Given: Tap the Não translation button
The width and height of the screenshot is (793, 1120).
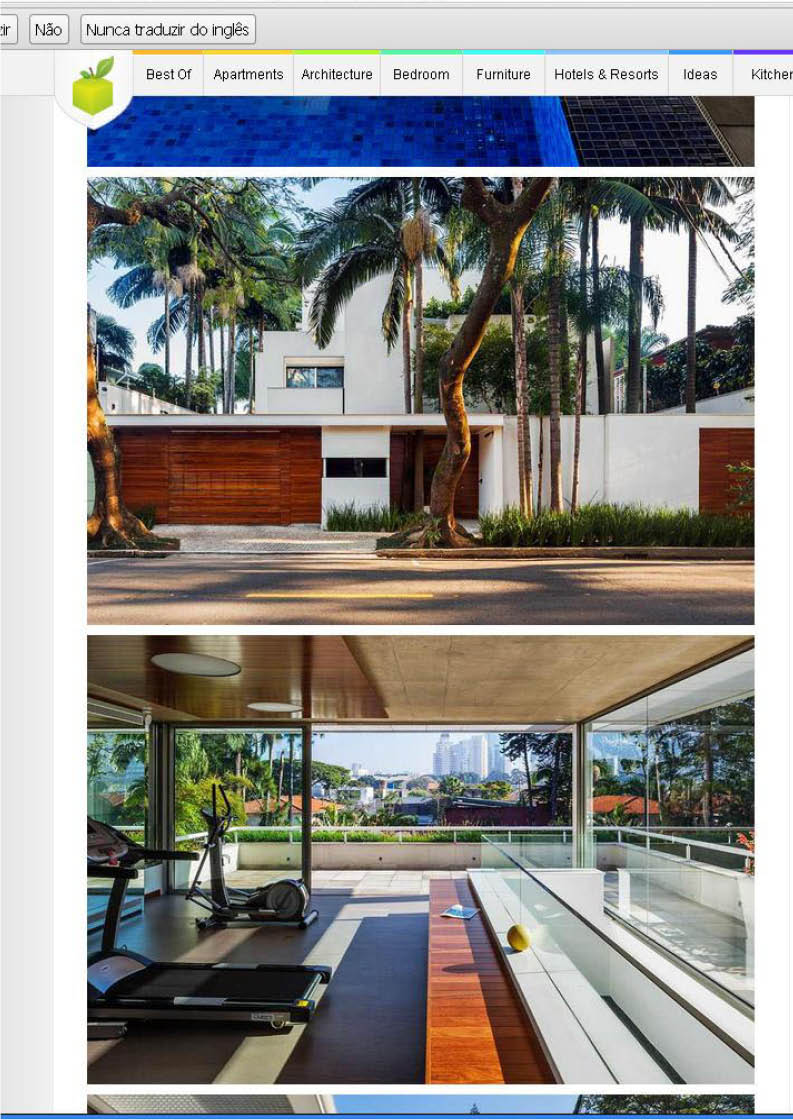Looking at the screenshot, I should tap(48, 30).
